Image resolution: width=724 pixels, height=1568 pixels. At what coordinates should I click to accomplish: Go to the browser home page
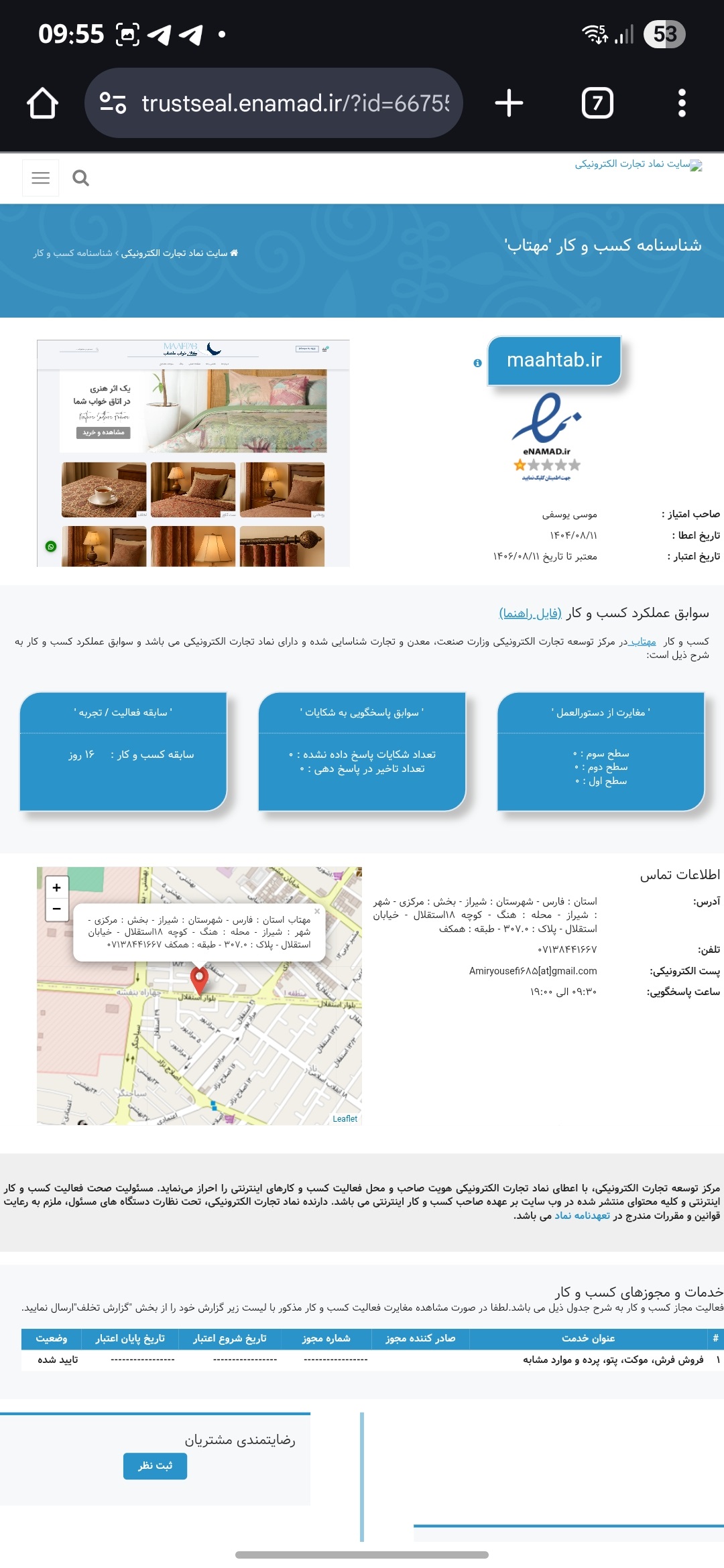(42, 103)
